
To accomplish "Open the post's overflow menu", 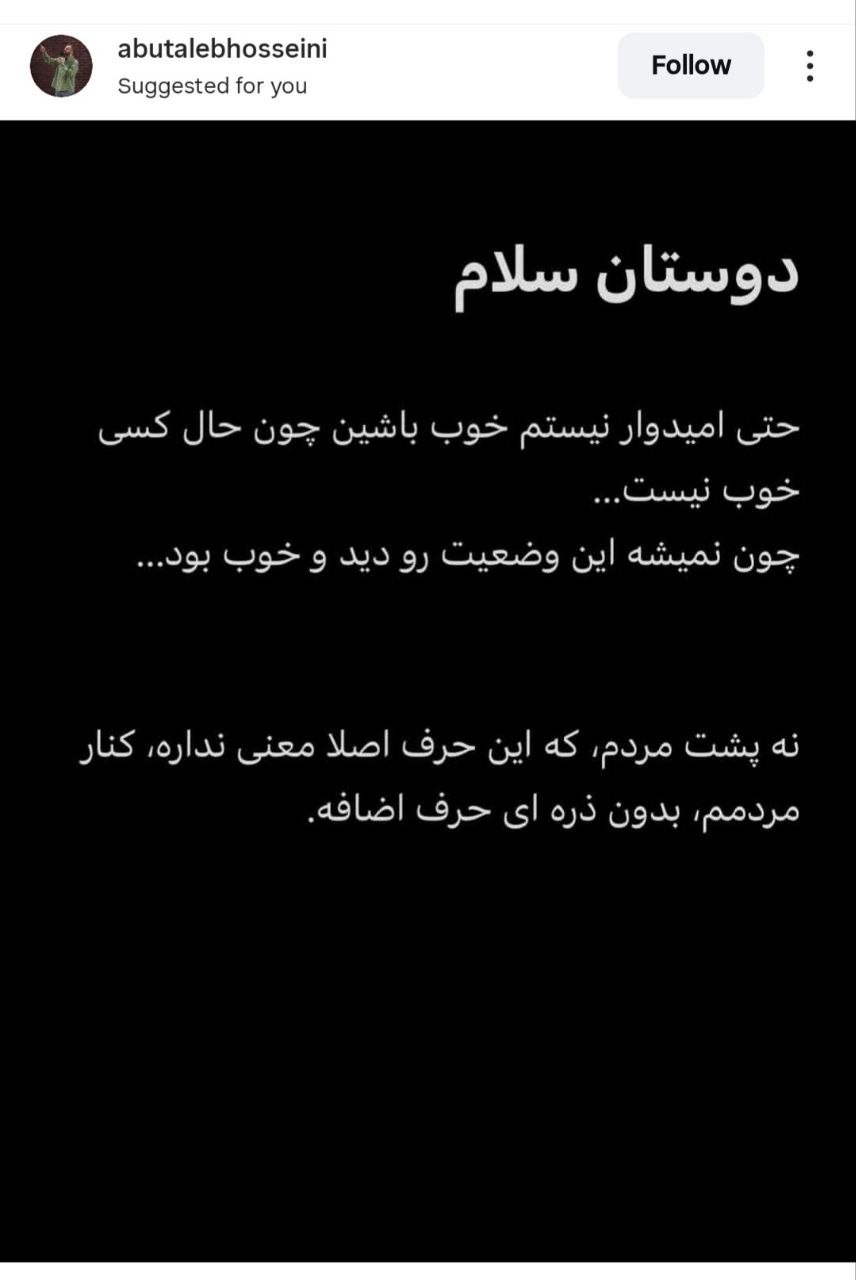I will click(809, 66).
